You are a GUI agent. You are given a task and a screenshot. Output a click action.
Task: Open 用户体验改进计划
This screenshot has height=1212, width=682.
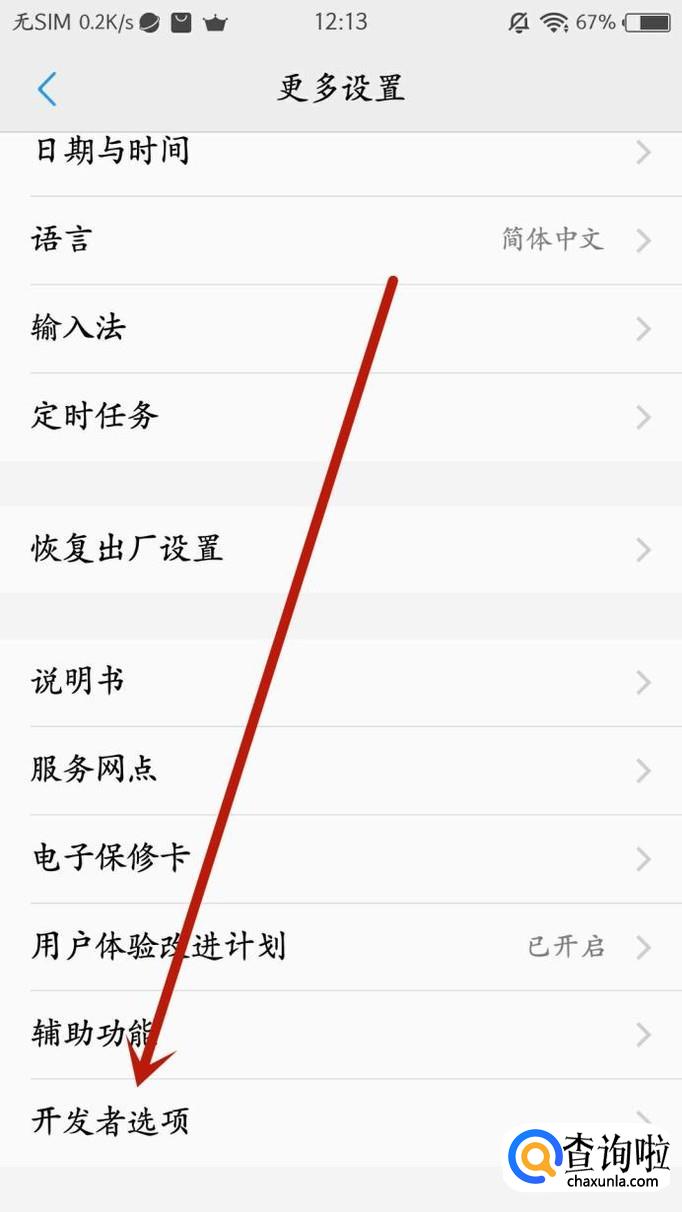pyautogui.click(x=341, y=946)
